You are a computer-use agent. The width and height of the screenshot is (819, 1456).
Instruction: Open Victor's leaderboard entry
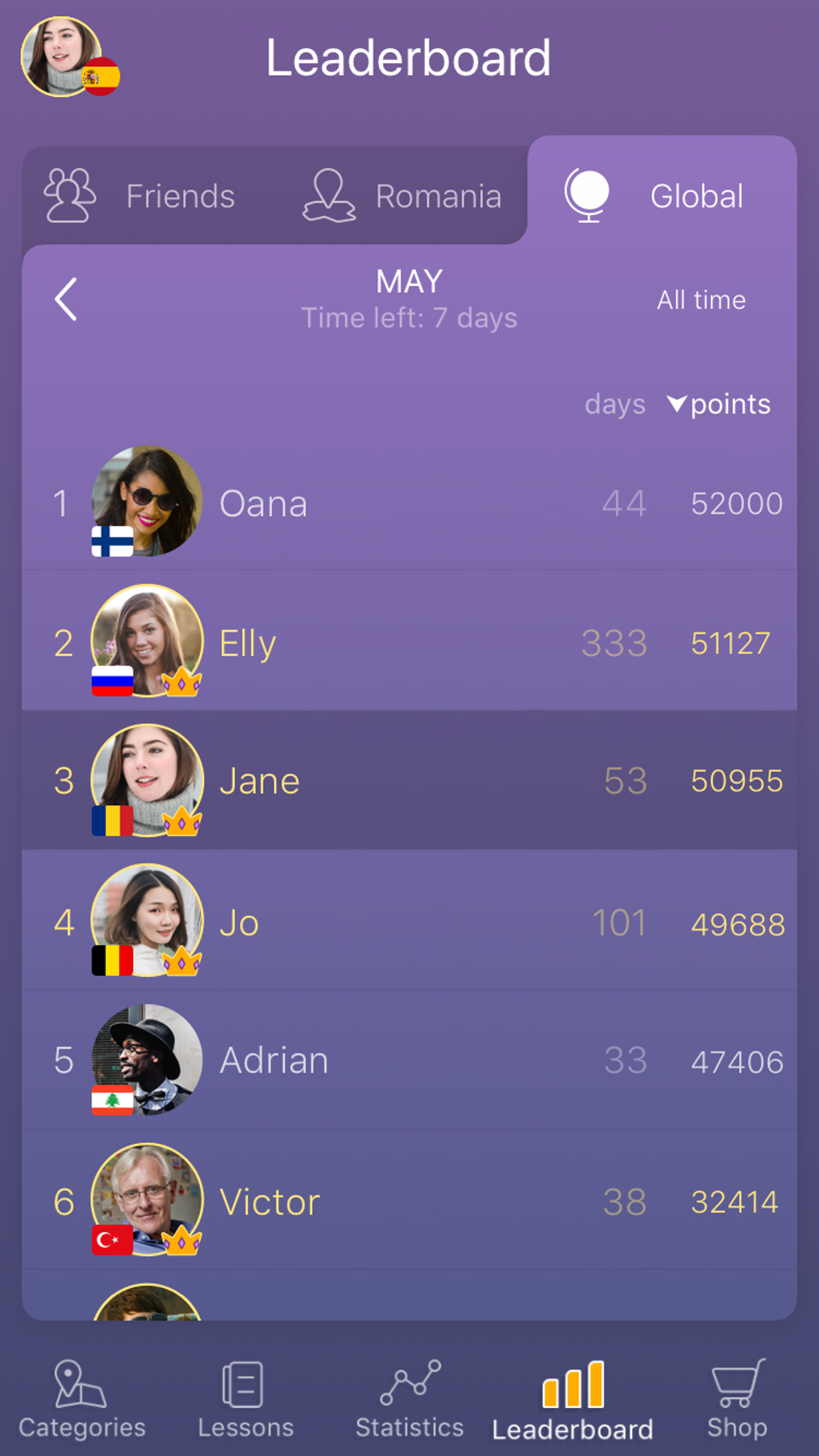pos(409,1202)
